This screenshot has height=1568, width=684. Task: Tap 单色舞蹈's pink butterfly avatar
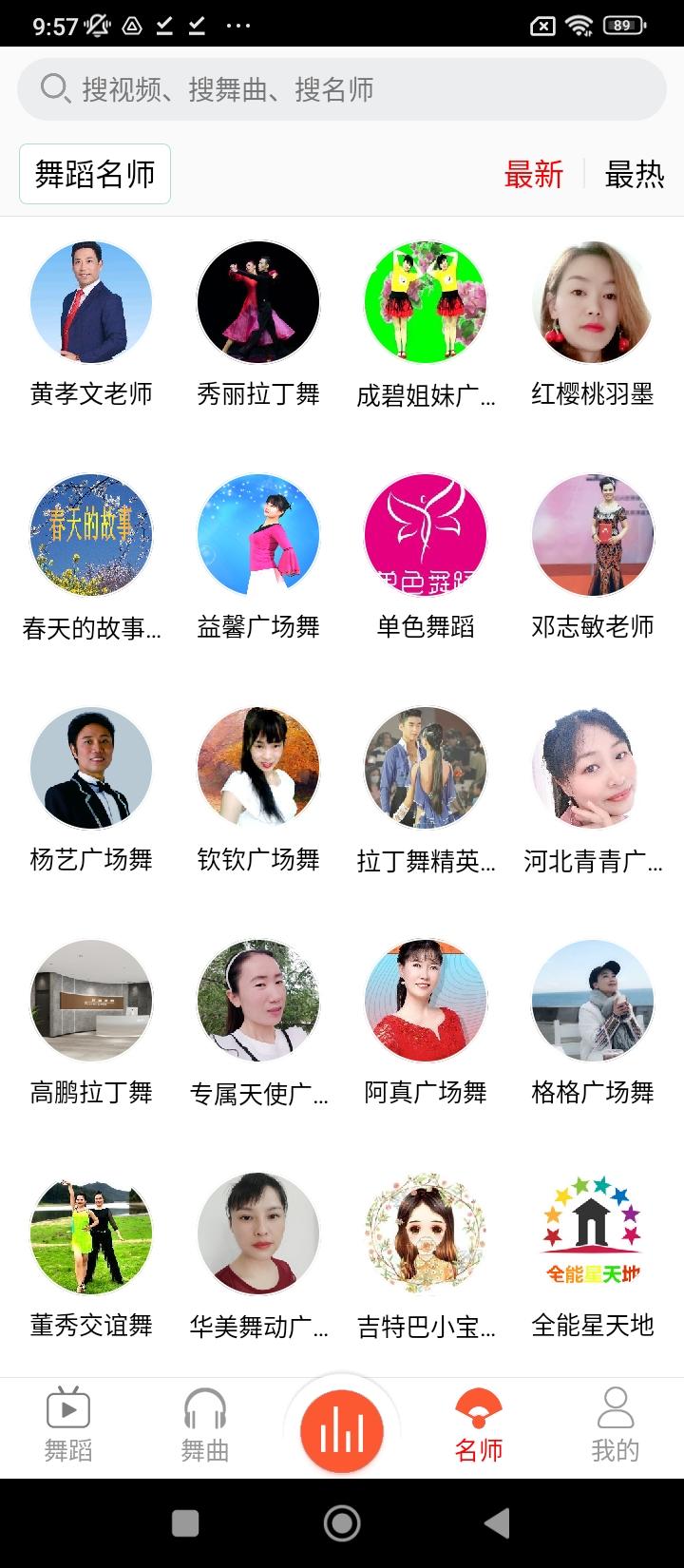click(x=425, y=535)
